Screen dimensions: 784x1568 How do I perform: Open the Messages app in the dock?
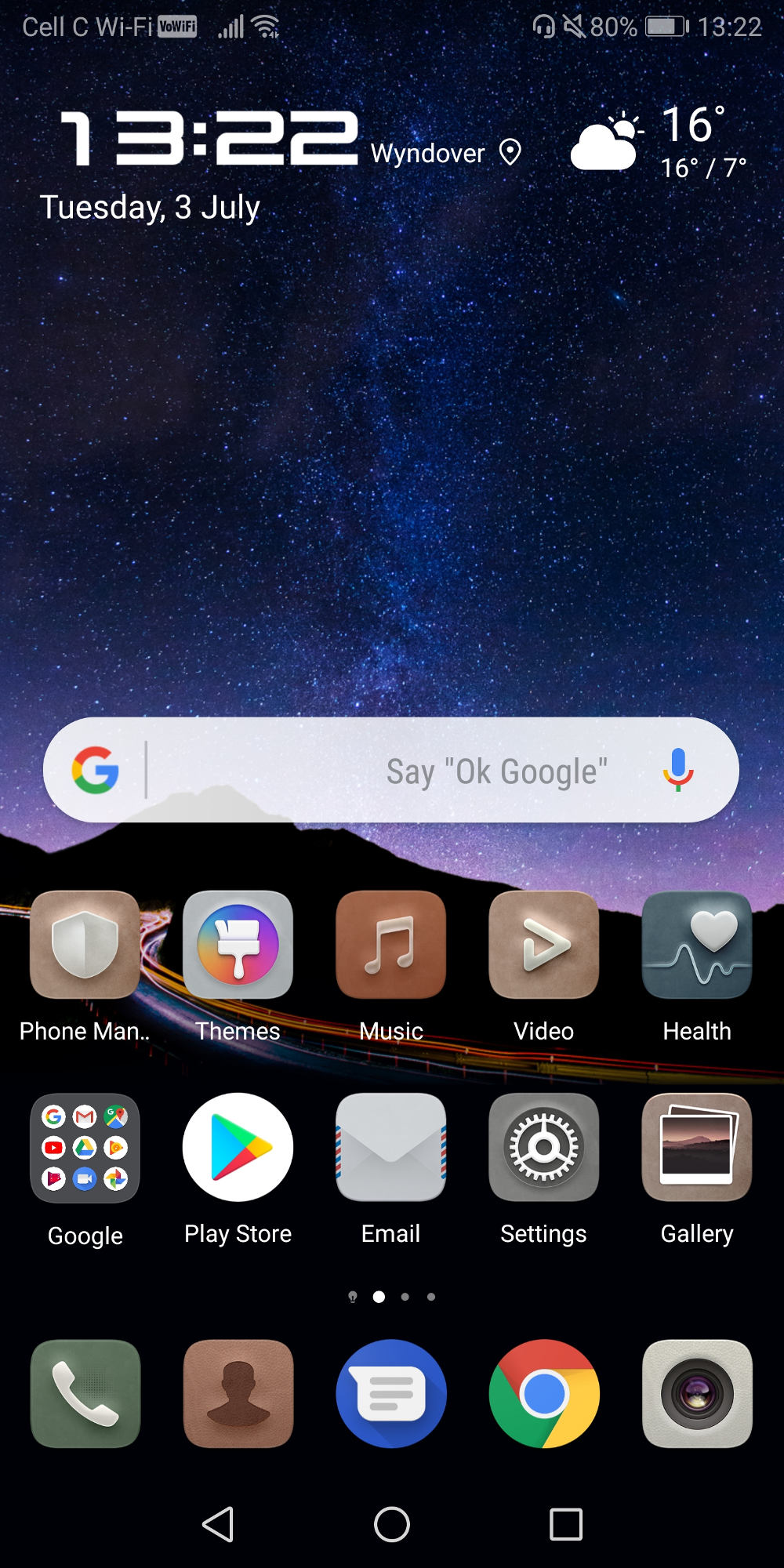click(390, 1394)
